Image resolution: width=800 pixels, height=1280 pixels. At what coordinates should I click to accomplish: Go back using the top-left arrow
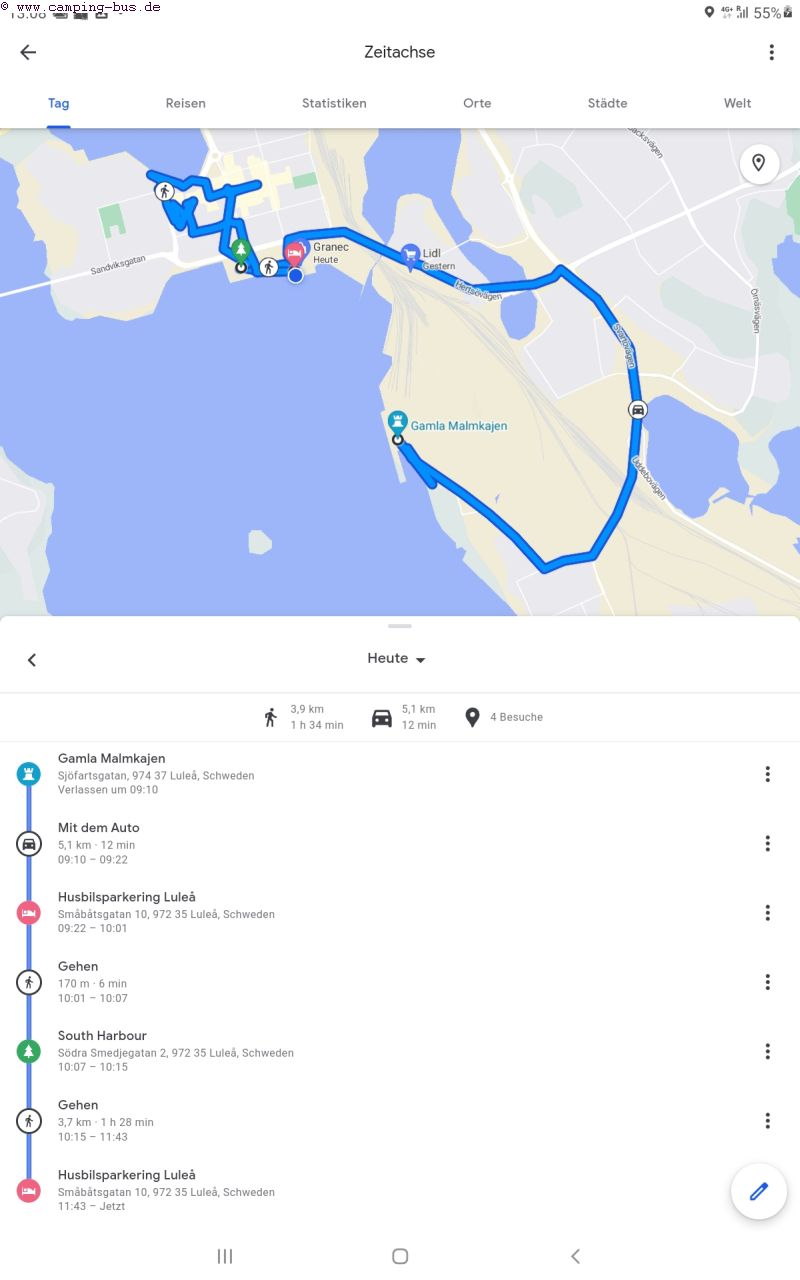28,53
